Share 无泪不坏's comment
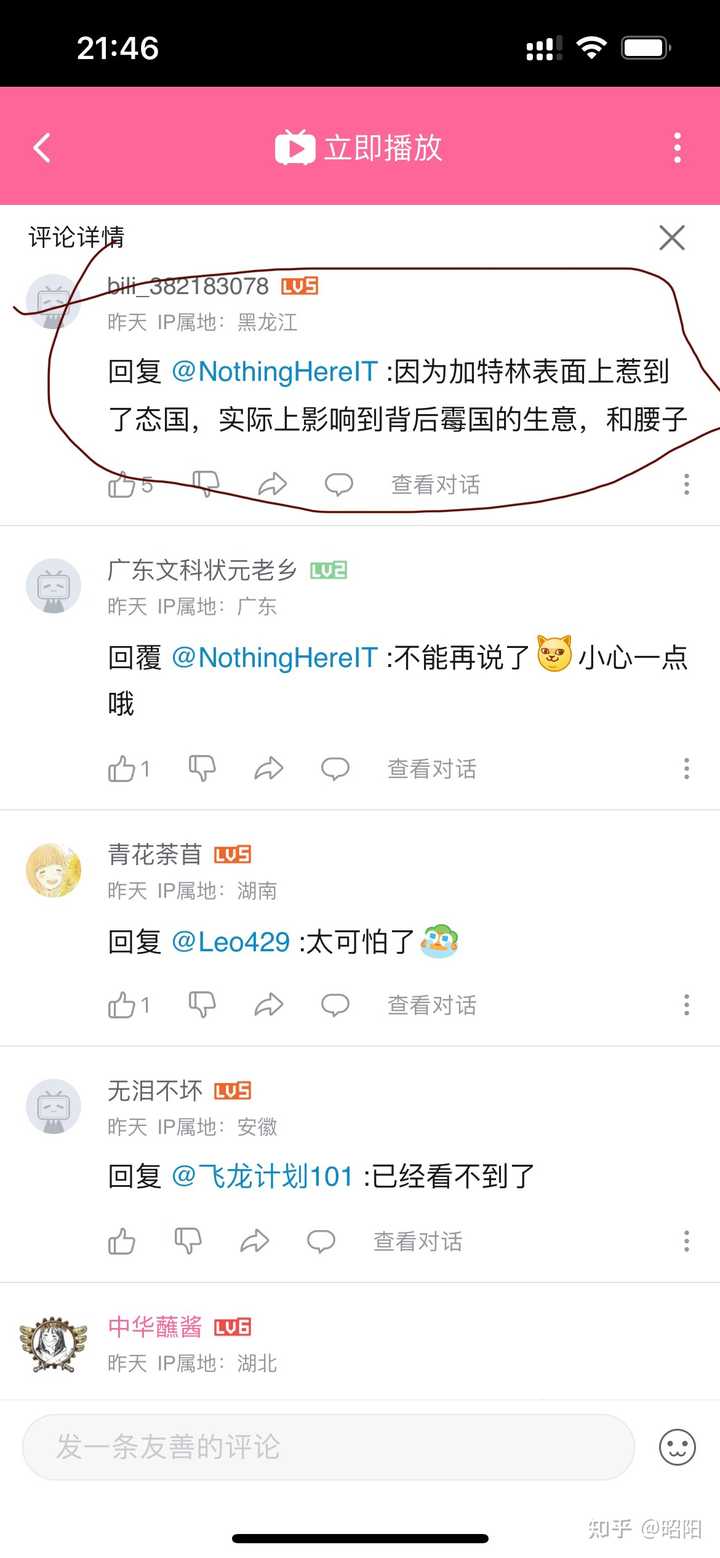720x1558 pixels. [255, 1242]
